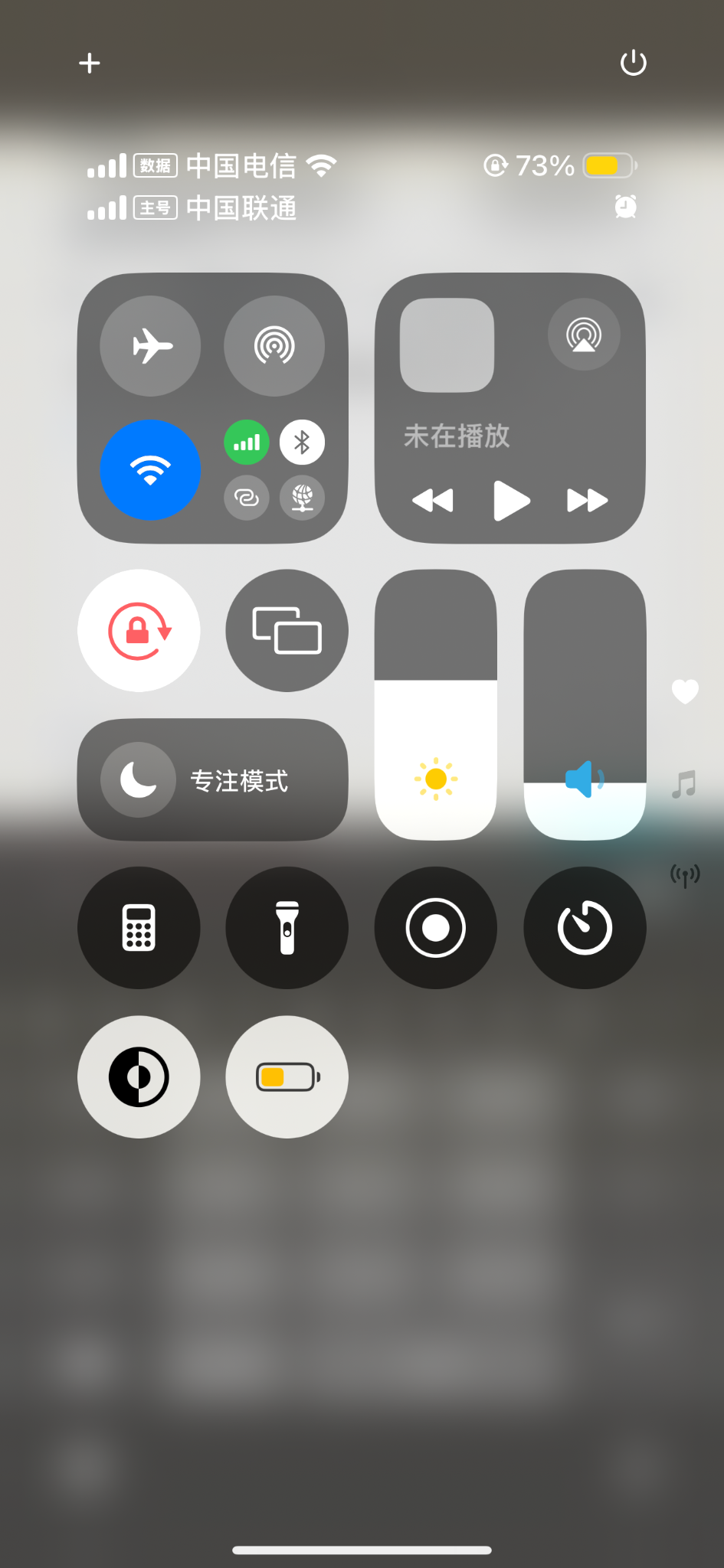Skip to the next track
The image size is (724, 1568).
587,501
